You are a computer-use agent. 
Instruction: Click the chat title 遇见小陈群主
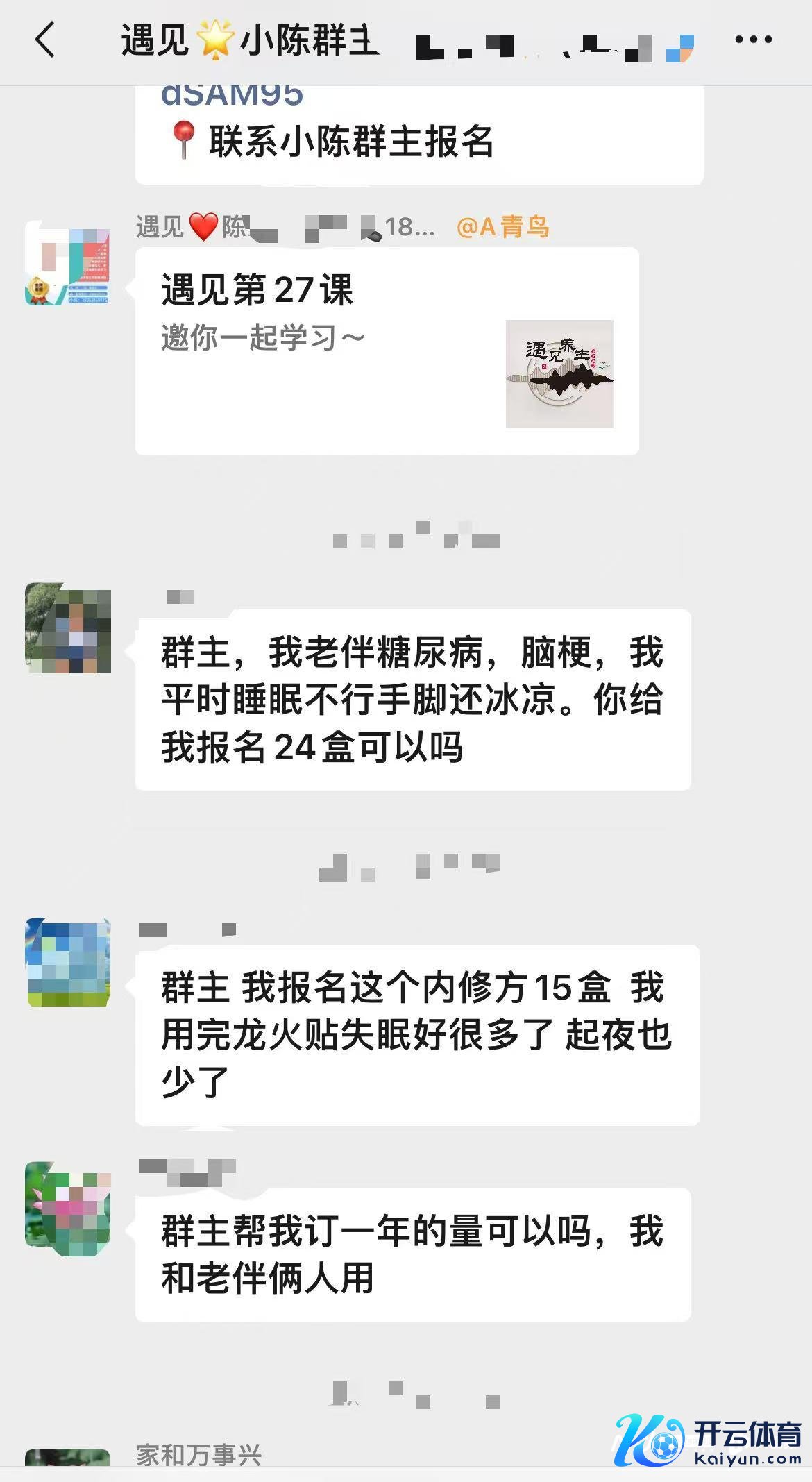250,40
